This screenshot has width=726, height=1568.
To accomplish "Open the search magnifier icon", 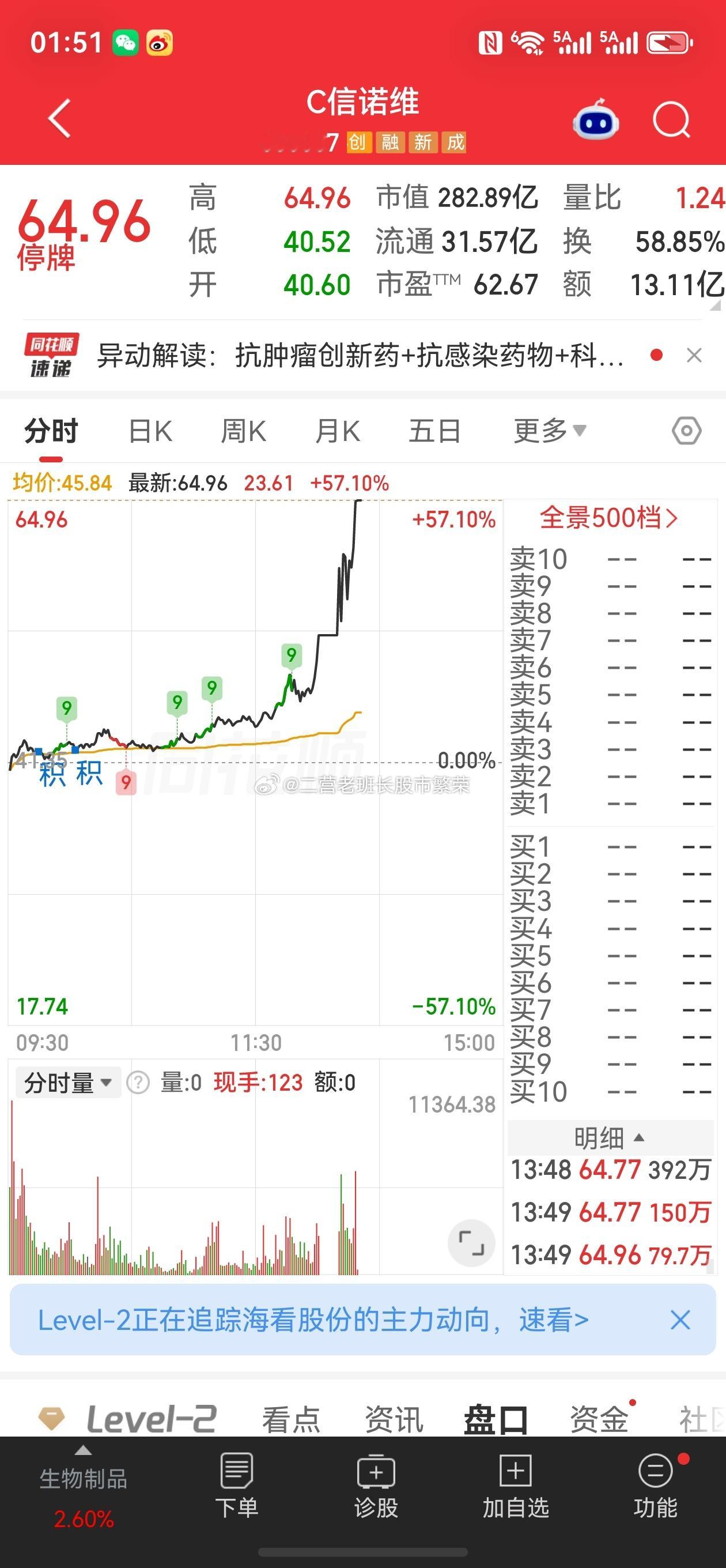I will (671, 120).
